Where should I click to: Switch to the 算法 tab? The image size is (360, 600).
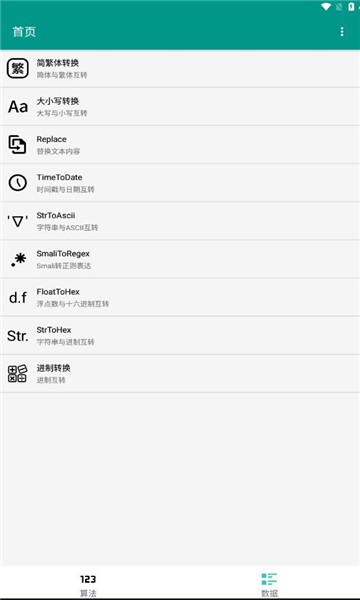[x=88, y=584]
